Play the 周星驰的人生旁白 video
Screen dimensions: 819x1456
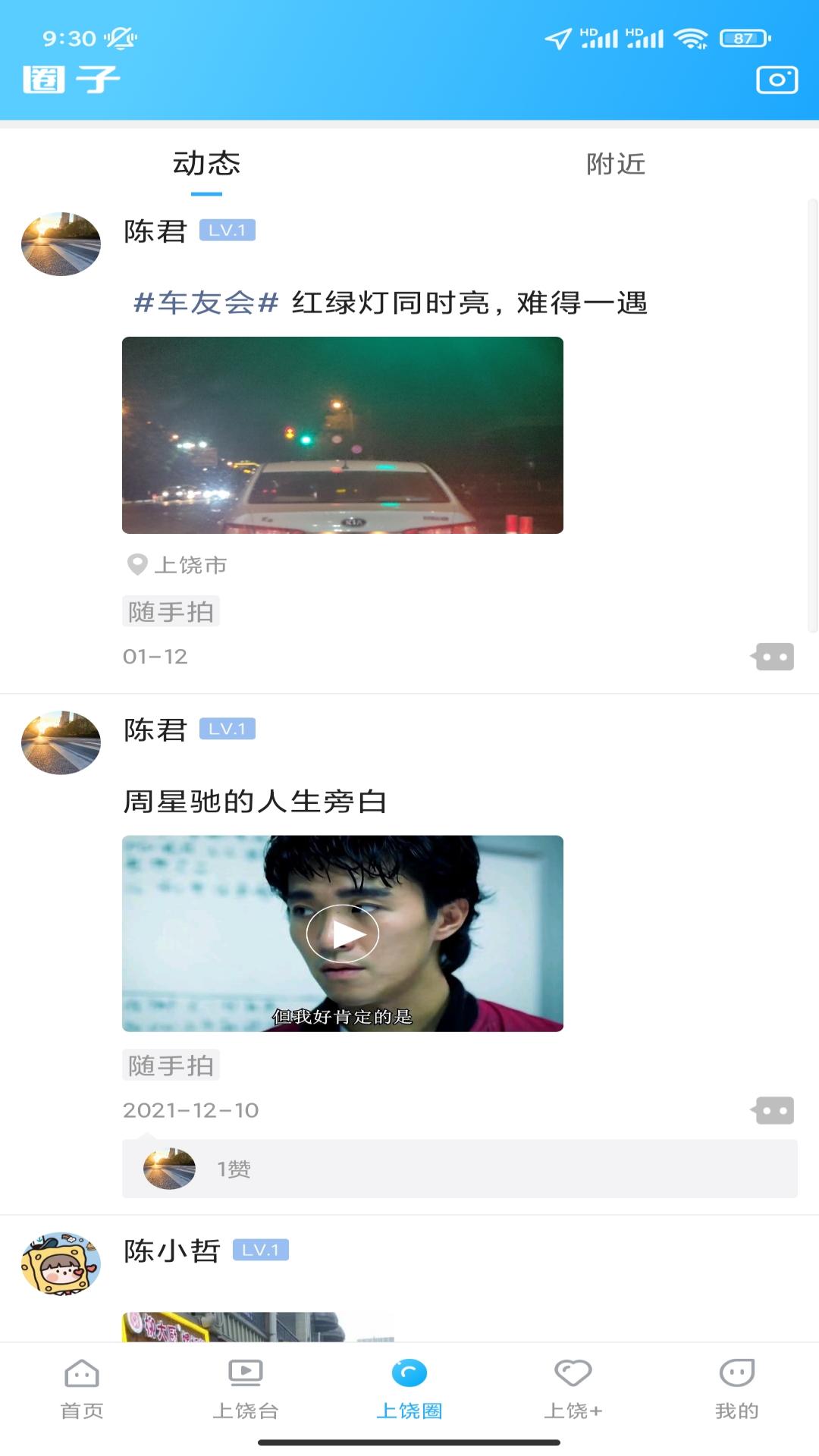tap(342, 934)
